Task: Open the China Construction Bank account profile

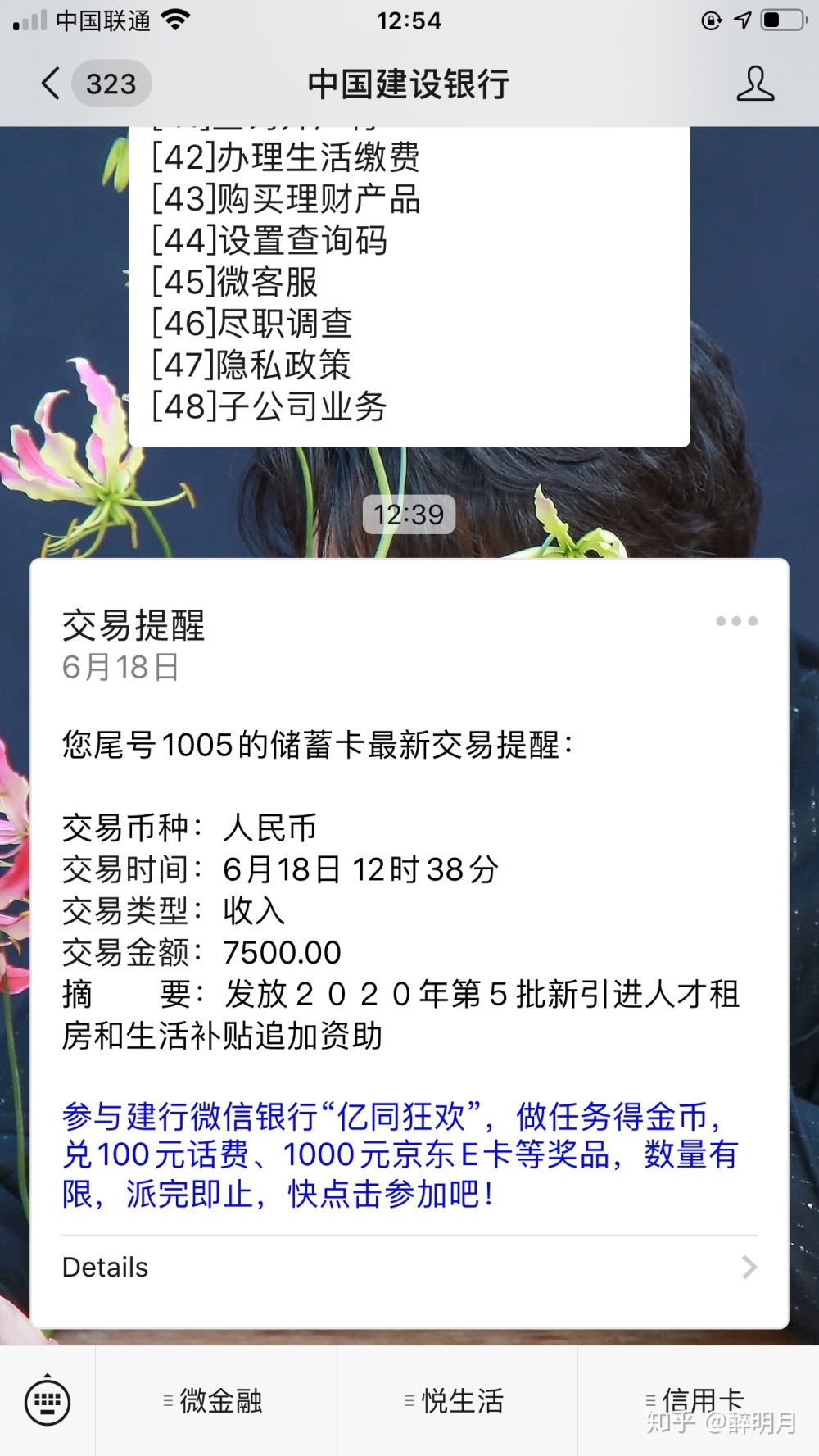Action: coord(754,84)
